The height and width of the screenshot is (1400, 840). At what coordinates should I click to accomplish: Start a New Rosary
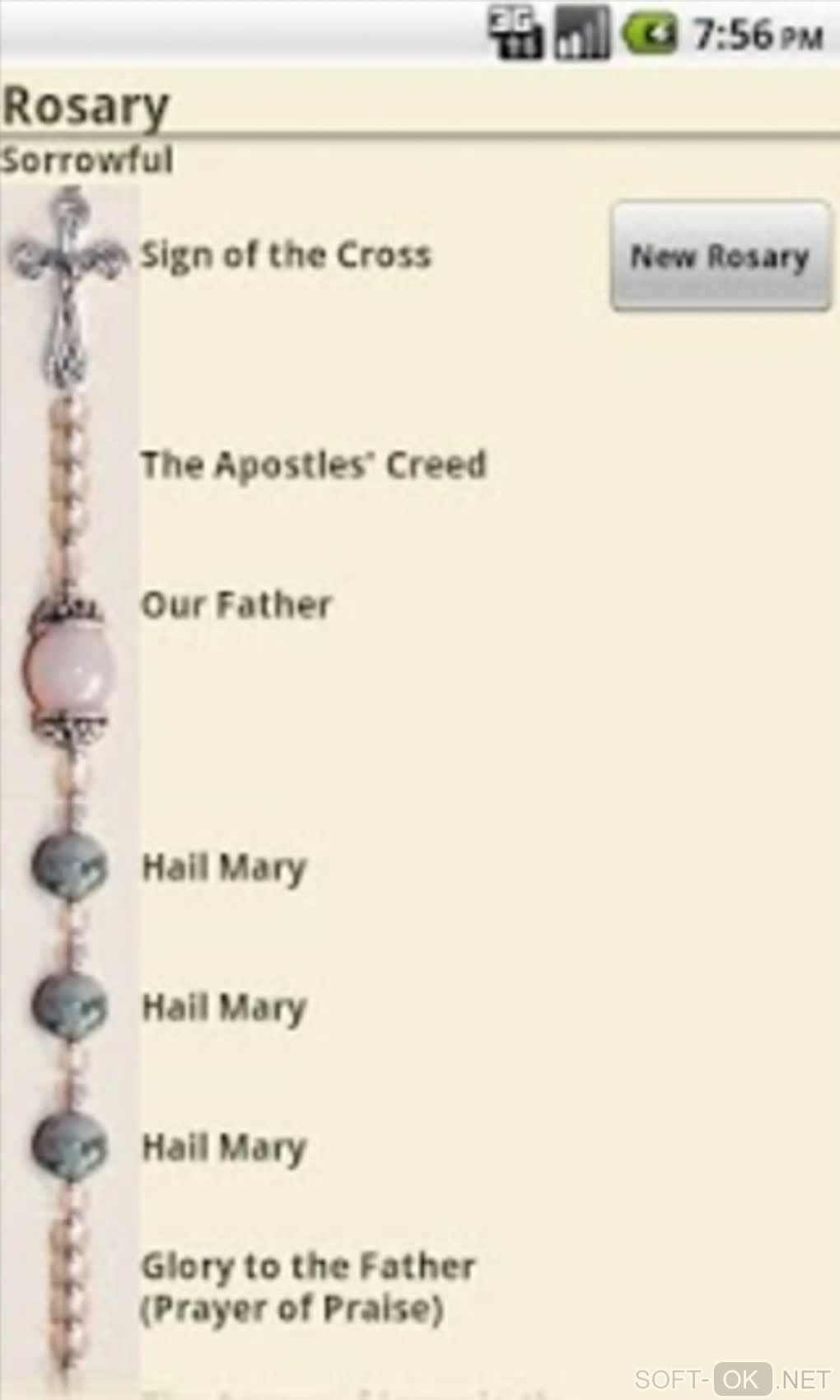pos(720,256)
